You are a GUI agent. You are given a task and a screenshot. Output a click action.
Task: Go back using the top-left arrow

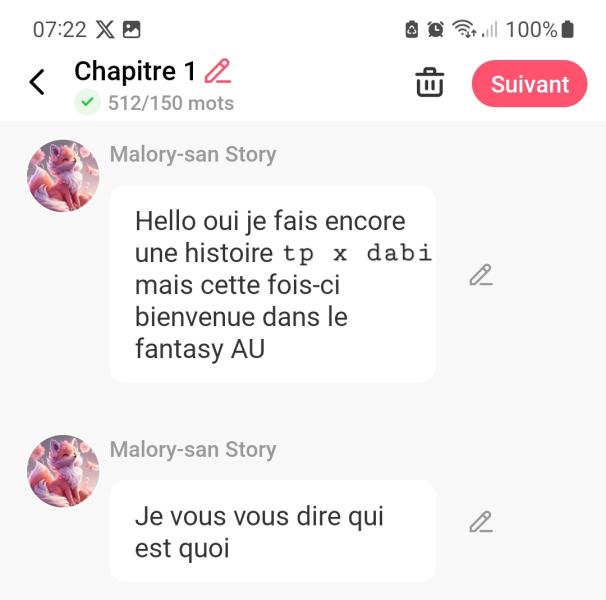37,82
